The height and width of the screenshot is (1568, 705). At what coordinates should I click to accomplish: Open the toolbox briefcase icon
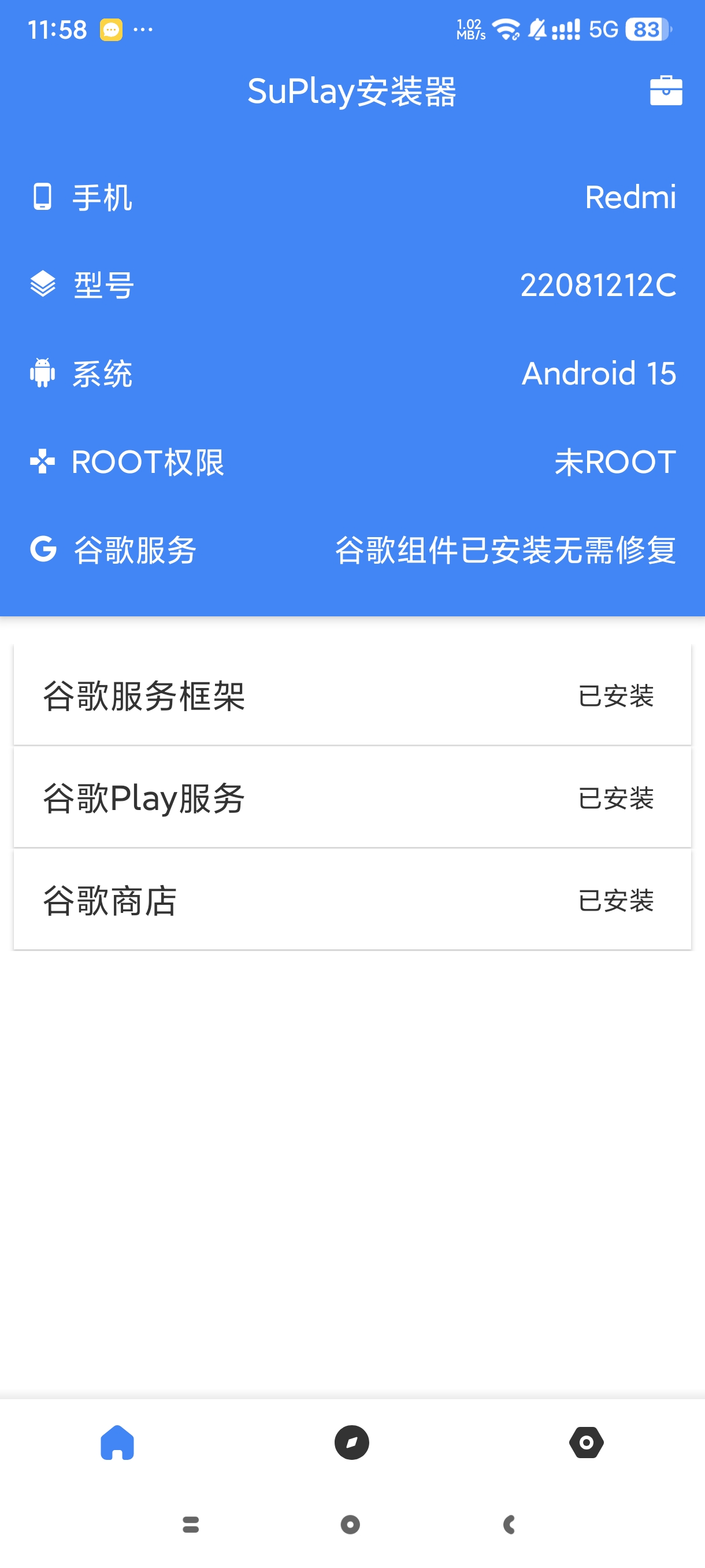tap(666, 91)
